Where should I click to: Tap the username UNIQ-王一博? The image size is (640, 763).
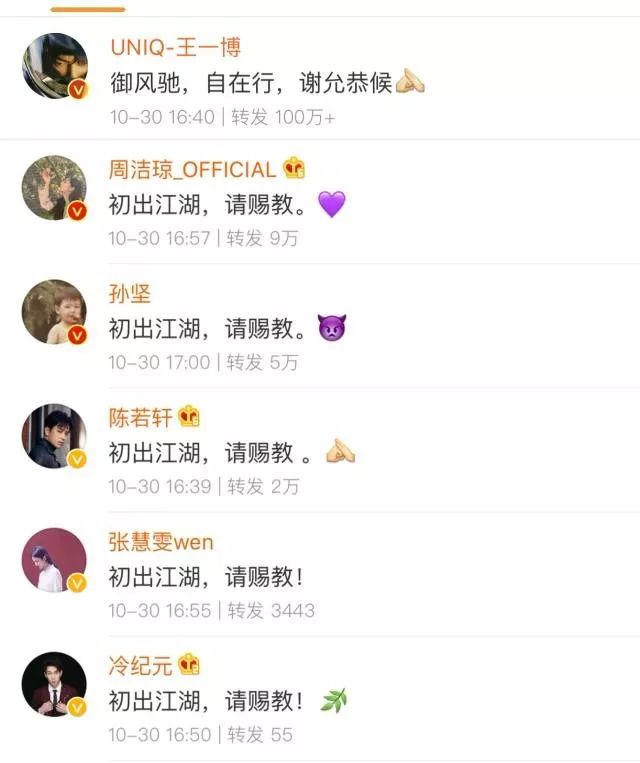click(x=174, y=47)
